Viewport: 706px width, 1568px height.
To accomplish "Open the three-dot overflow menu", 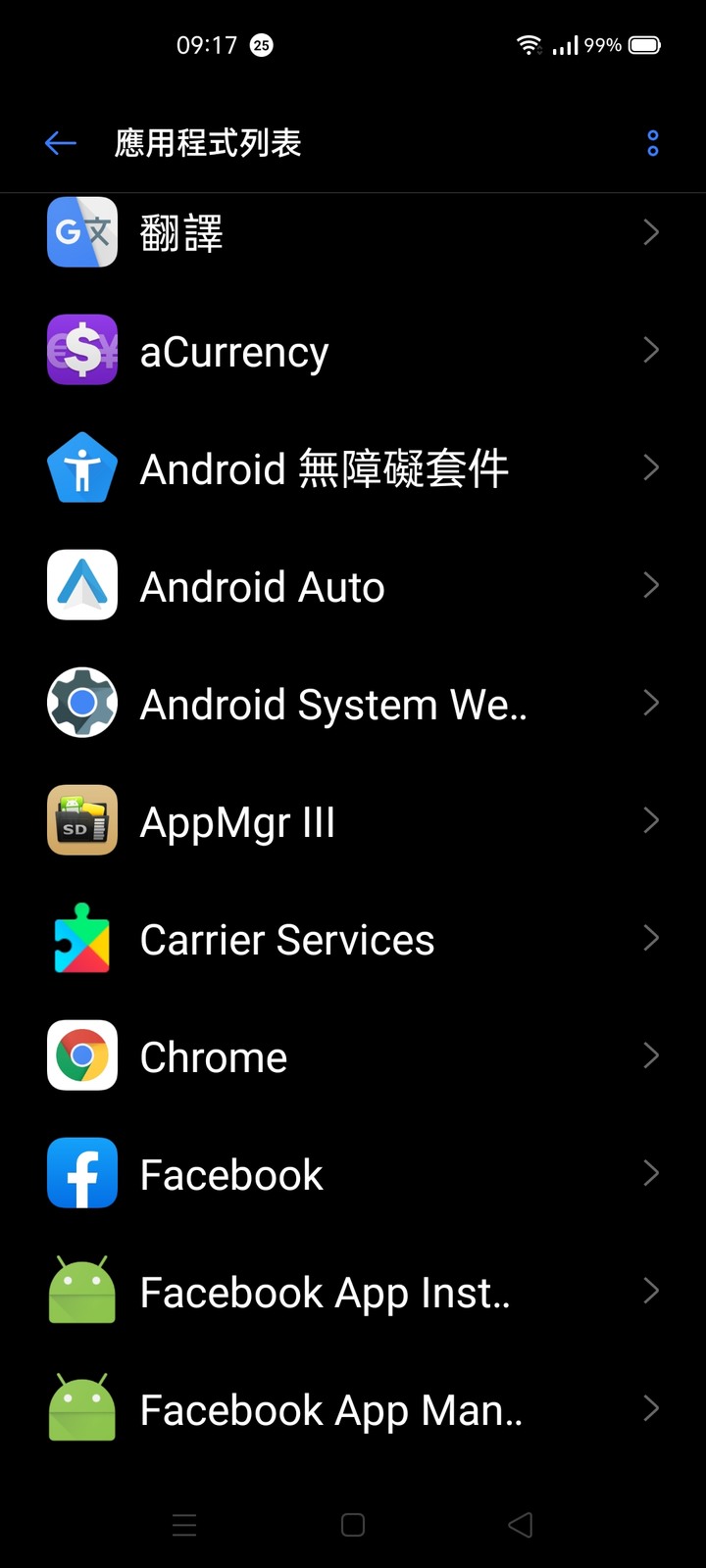I will click(x=653, y=143).
